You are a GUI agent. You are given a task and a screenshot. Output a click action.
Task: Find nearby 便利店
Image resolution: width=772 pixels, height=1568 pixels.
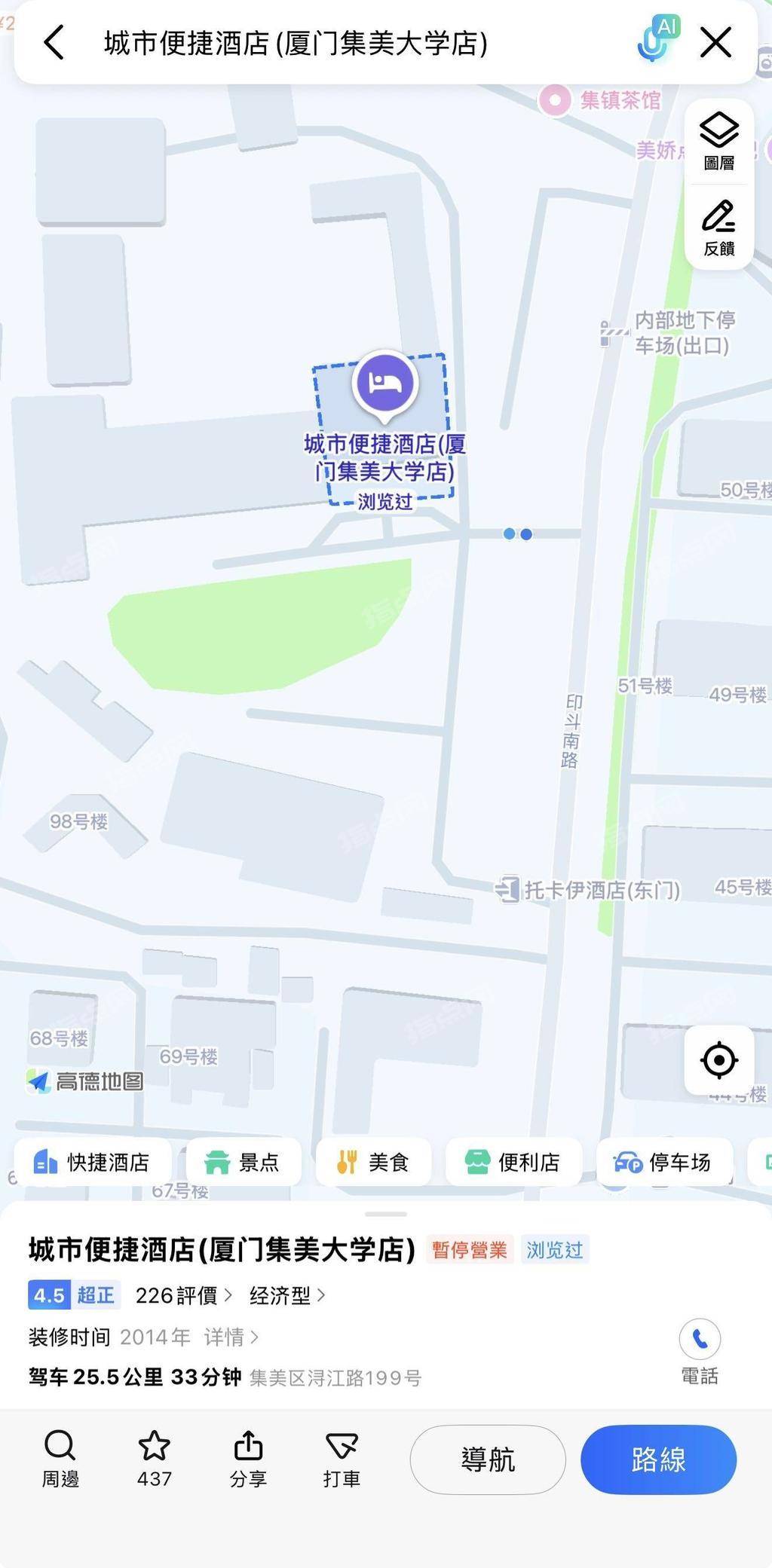coord(513,1163)
